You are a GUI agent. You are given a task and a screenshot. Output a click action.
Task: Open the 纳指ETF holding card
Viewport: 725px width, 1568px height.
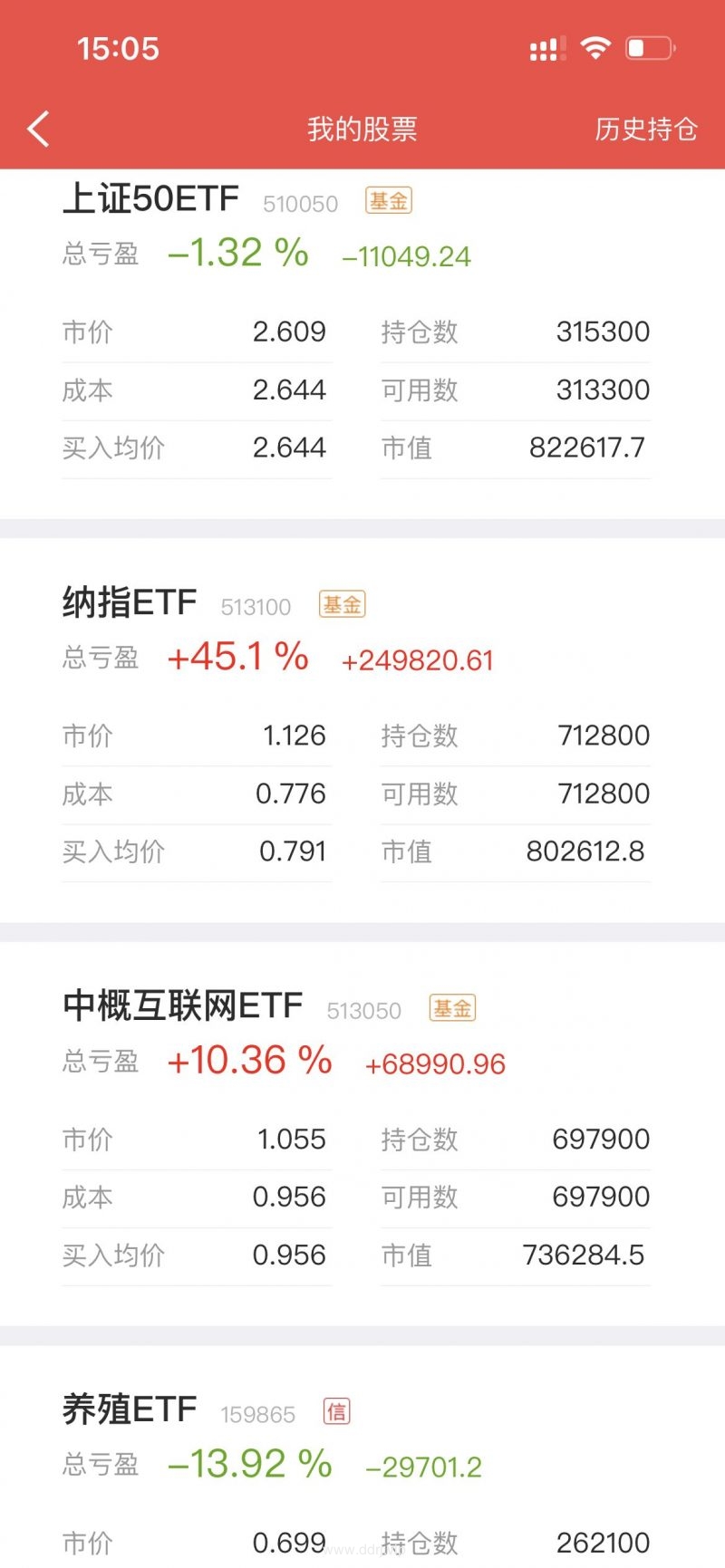pyautogui.click(x=362, y=730)
